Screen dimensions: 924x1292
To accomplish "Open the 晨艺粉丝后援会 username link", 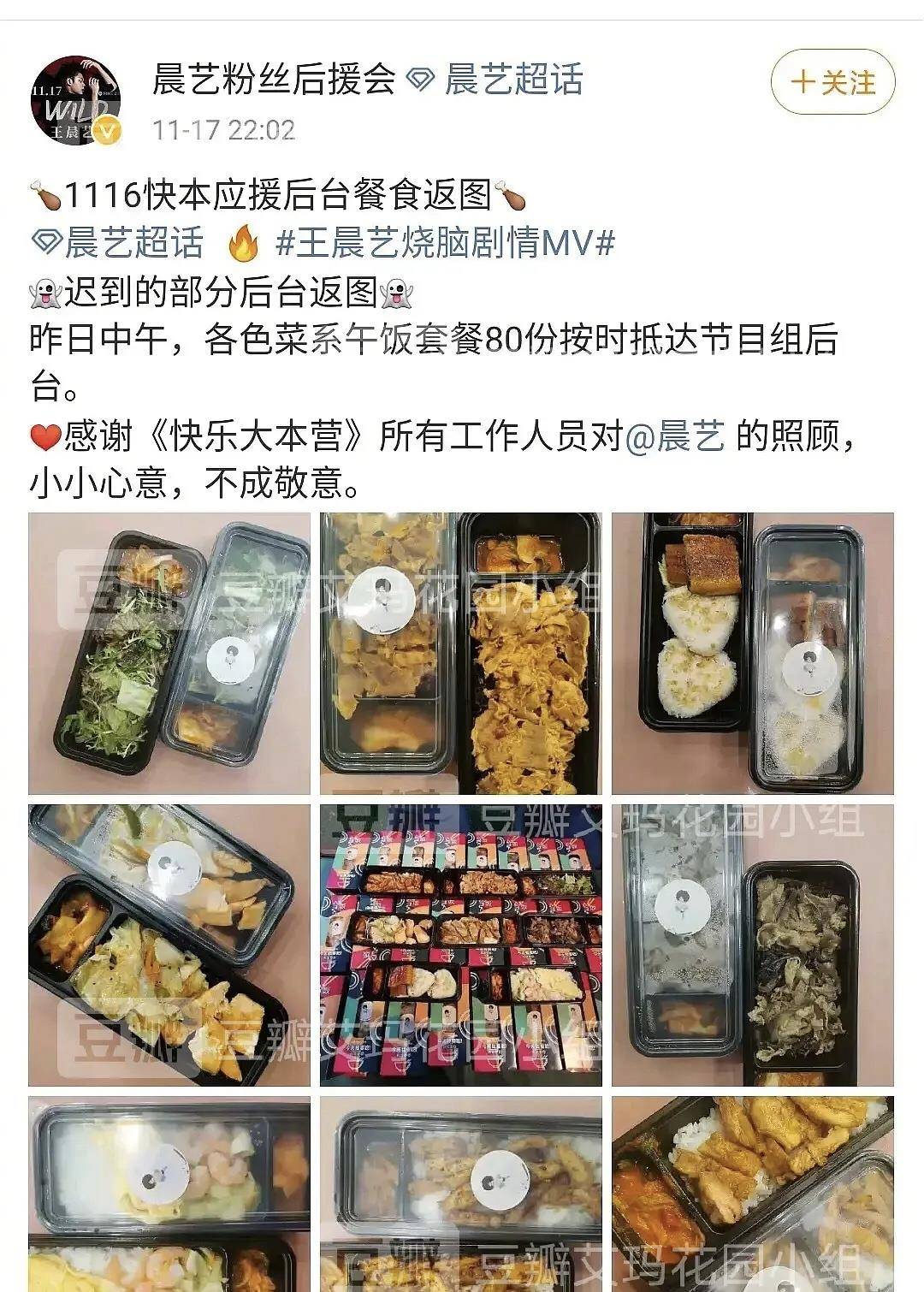I will click(x=273, y=79).
